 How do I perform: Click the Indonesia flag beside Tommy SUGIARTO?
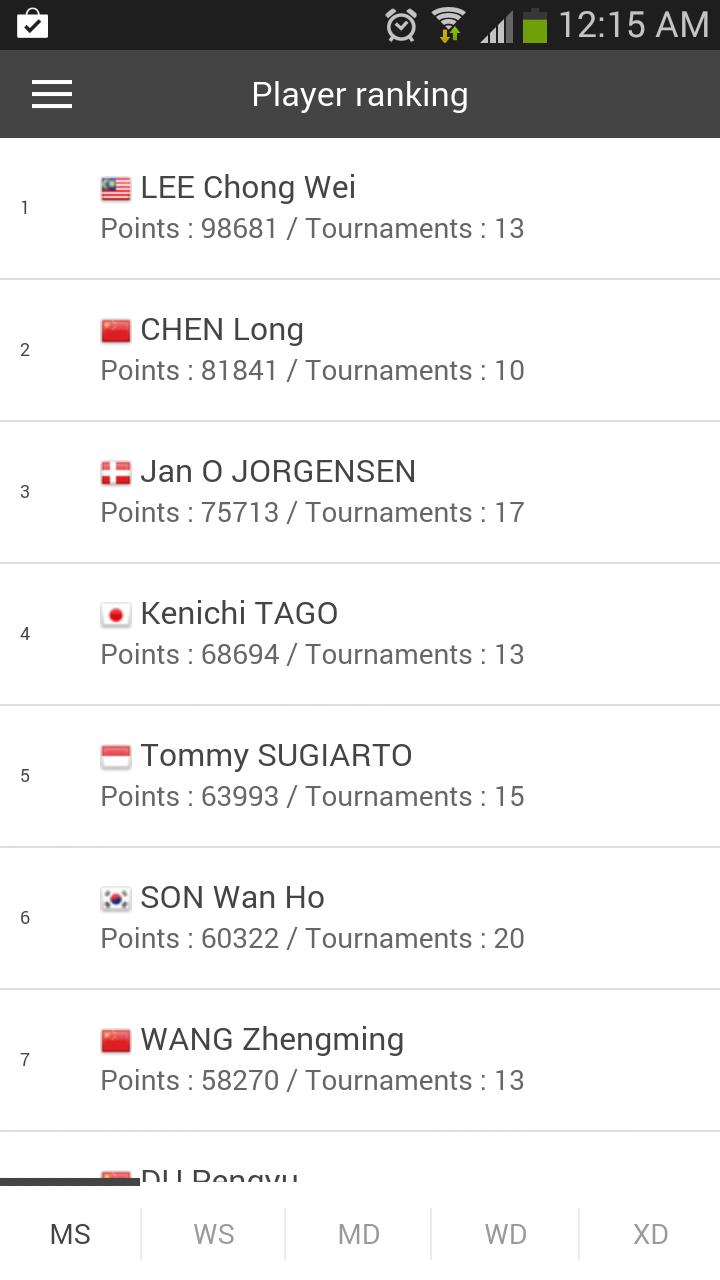click(x=117, y=755)
